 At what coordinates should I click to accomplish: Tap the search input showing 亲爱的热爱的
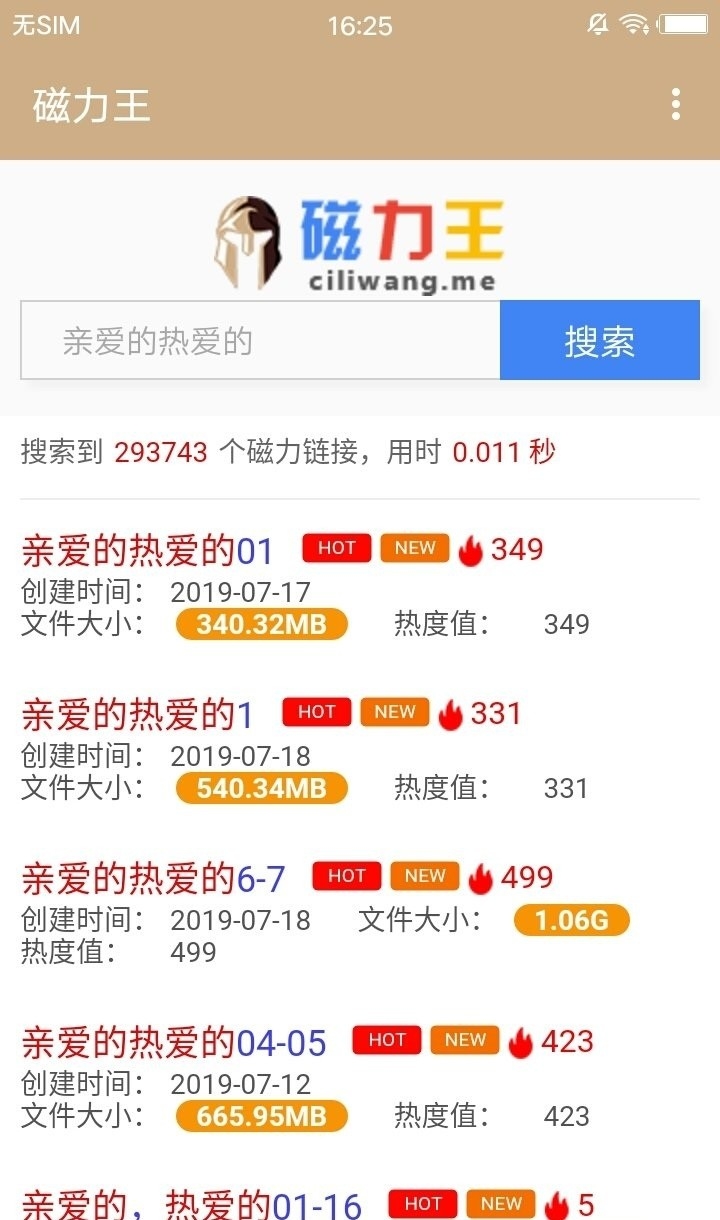(258, 340)
